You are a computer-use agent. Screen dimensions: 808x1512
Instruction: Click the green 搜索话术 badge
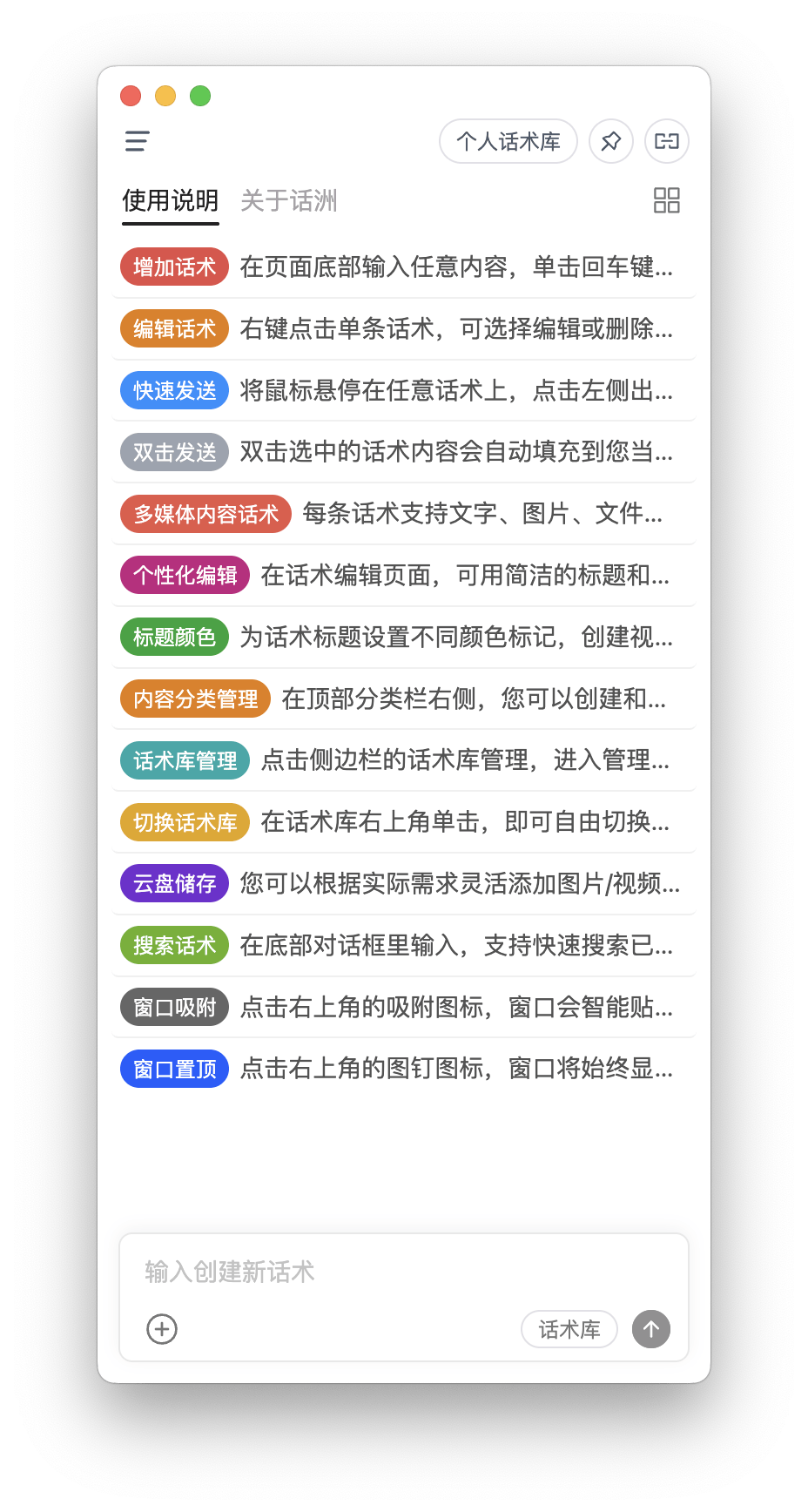173,945
